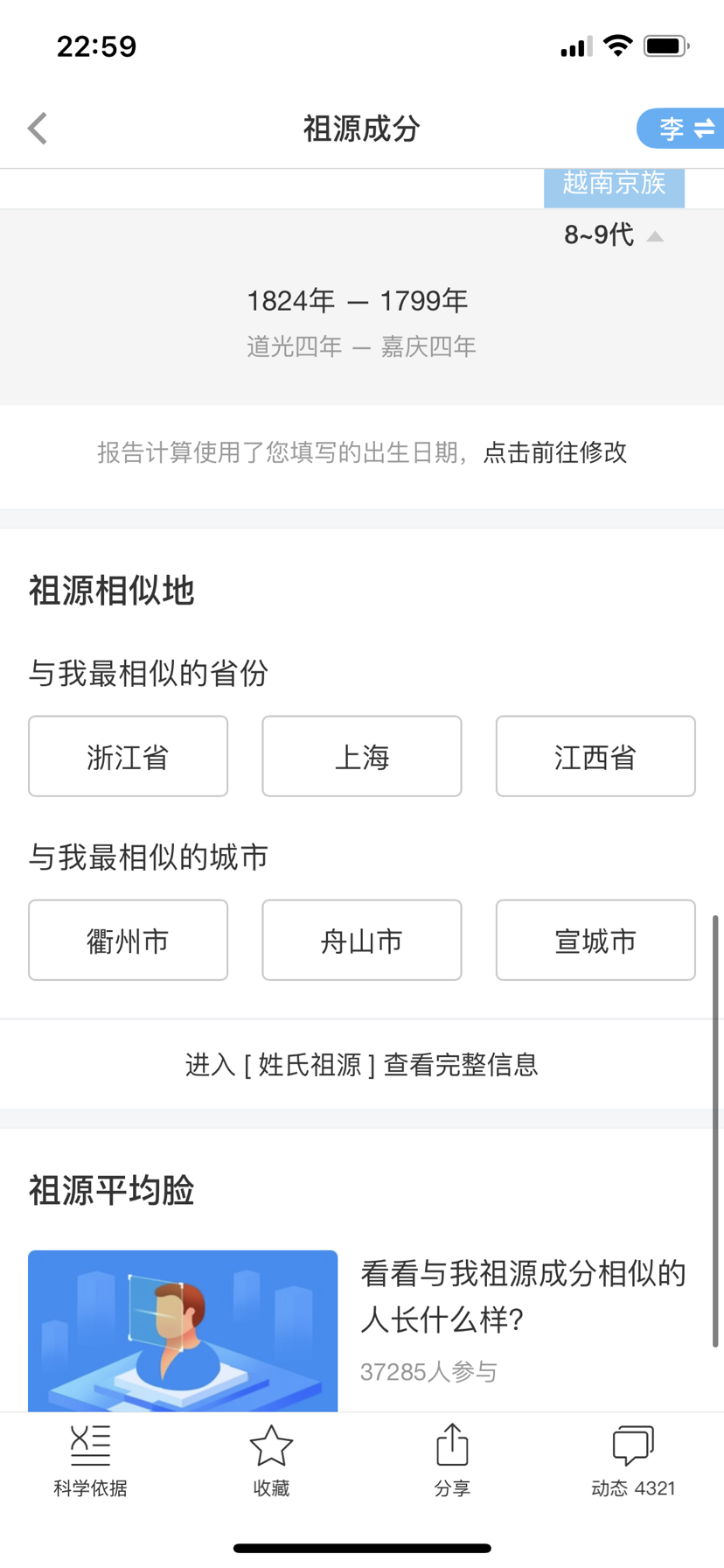Open the 衢州市 city chip
724x1568 pixels.
[128, 940]
